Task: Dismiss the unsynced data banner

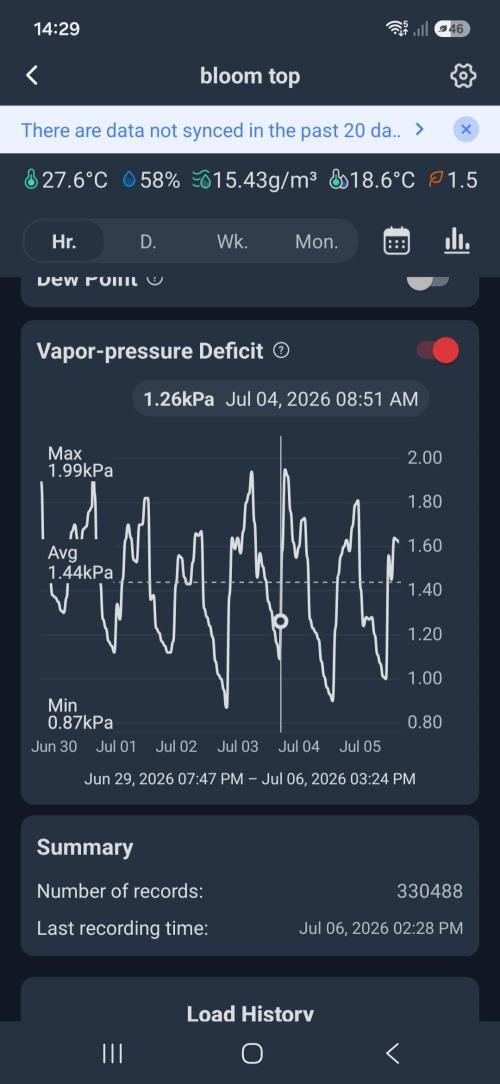Action: coord(466,129)
